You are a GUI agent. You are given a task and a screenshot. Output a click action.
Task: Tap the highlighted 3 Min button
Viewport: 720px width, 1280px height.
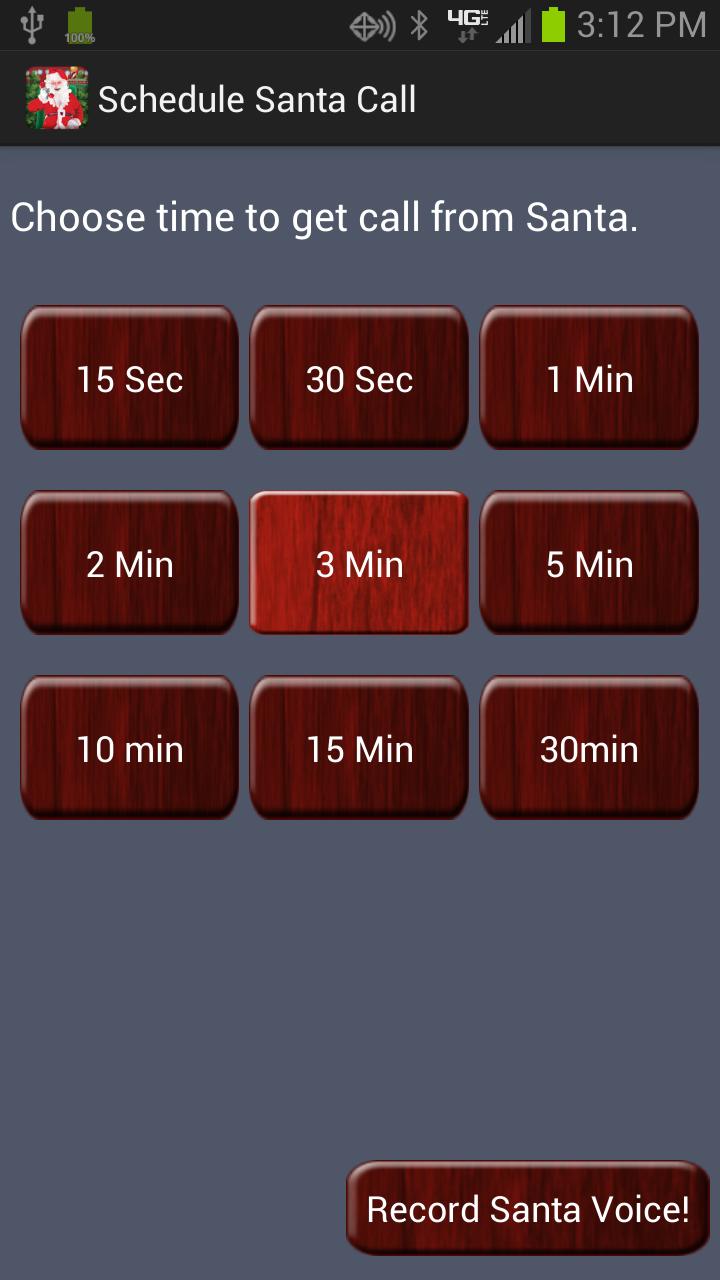[x=359, y=563]
